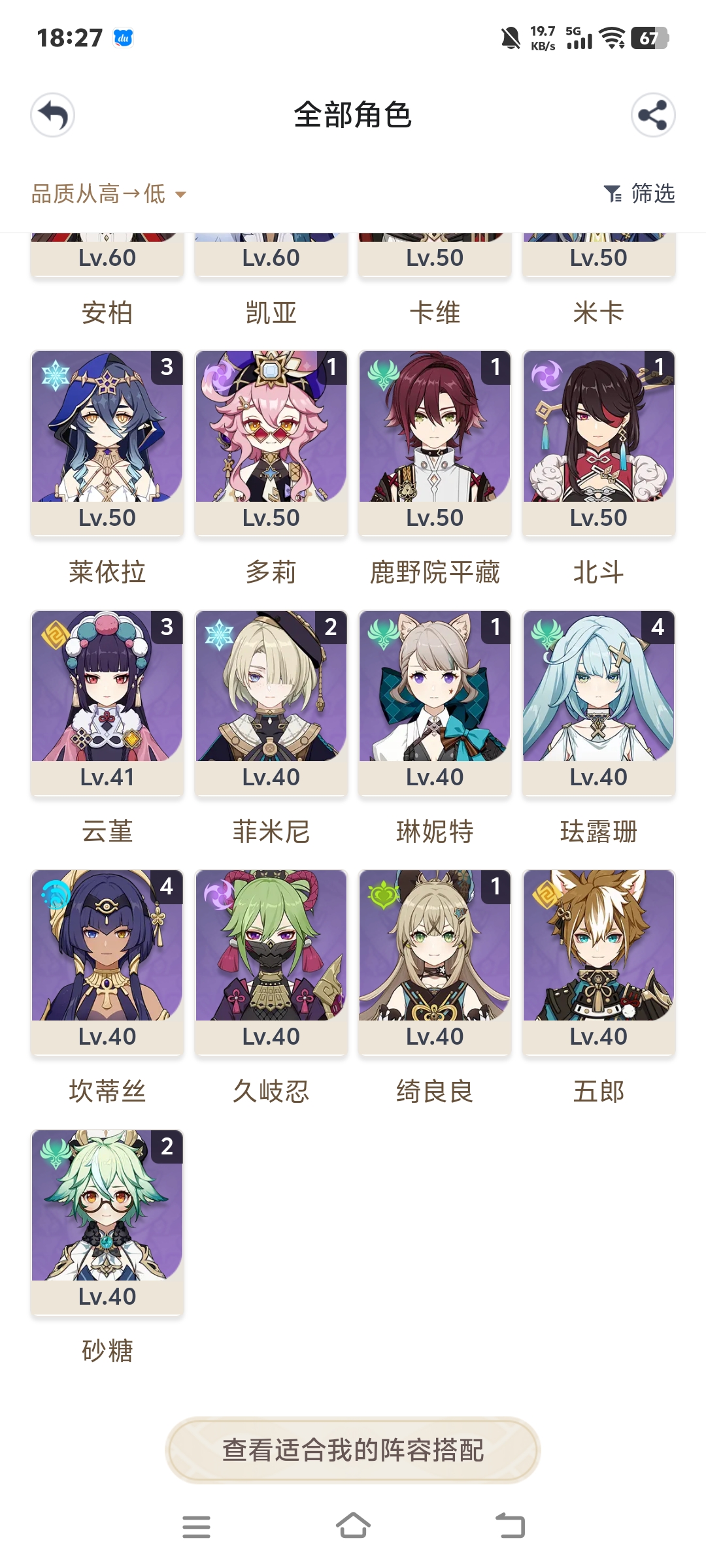Screen dimensions: 706x1568
Task: Tap the share icon at top right
Action: pyautogui.click(x=653, y=115)
